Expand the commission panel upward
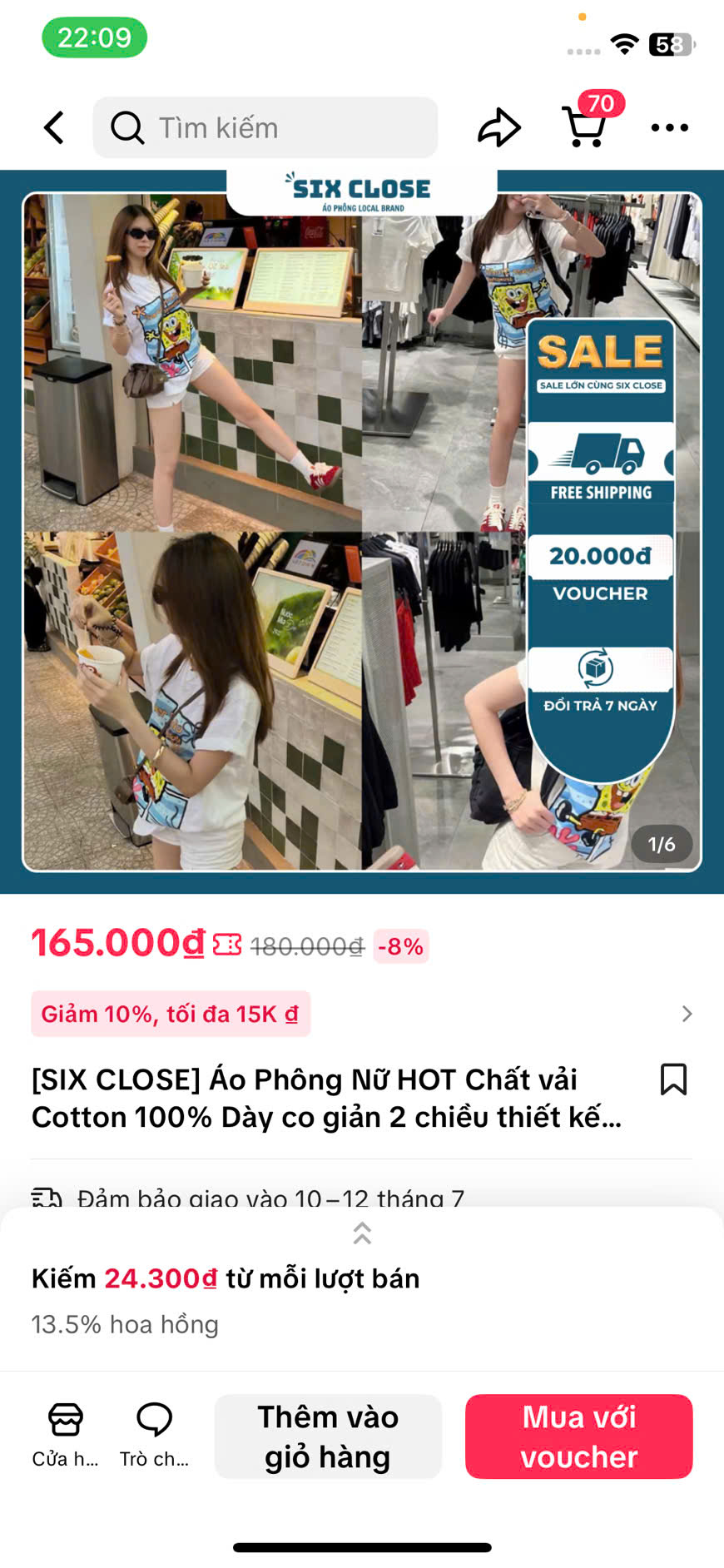The image size is (724, 1568). pyautogui.click(x=361, y=1233)
